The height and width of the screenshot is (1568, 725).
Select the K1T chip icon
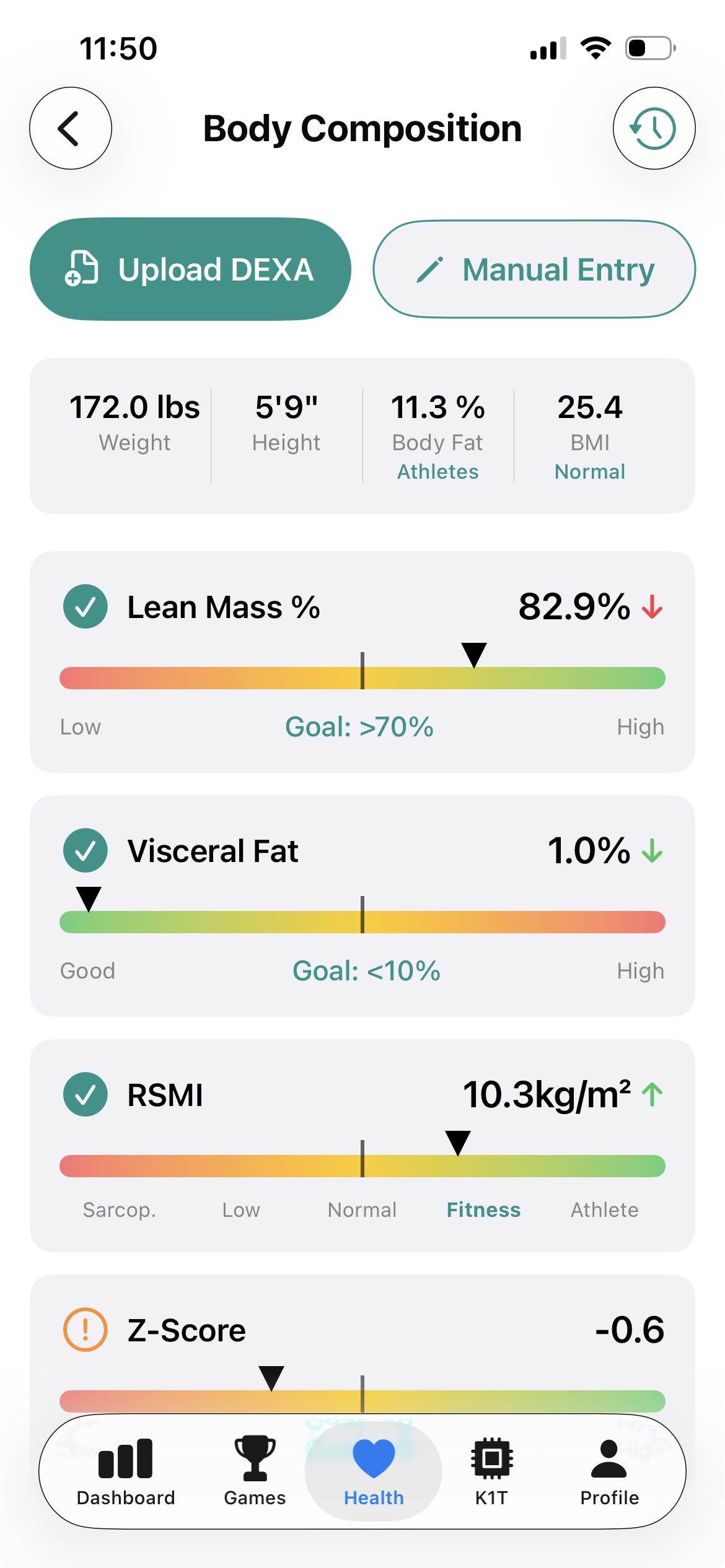tap(491, 1460)
